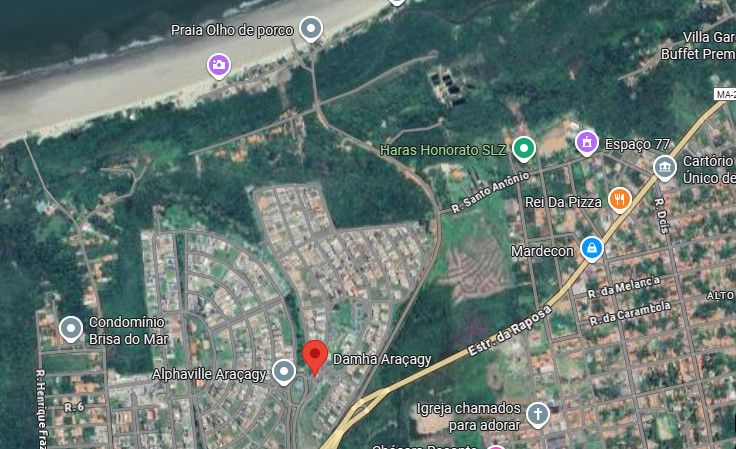Screen dimensions: 736x449
Task: Select the Mardecon shop pin
Action: coord(593,247)
